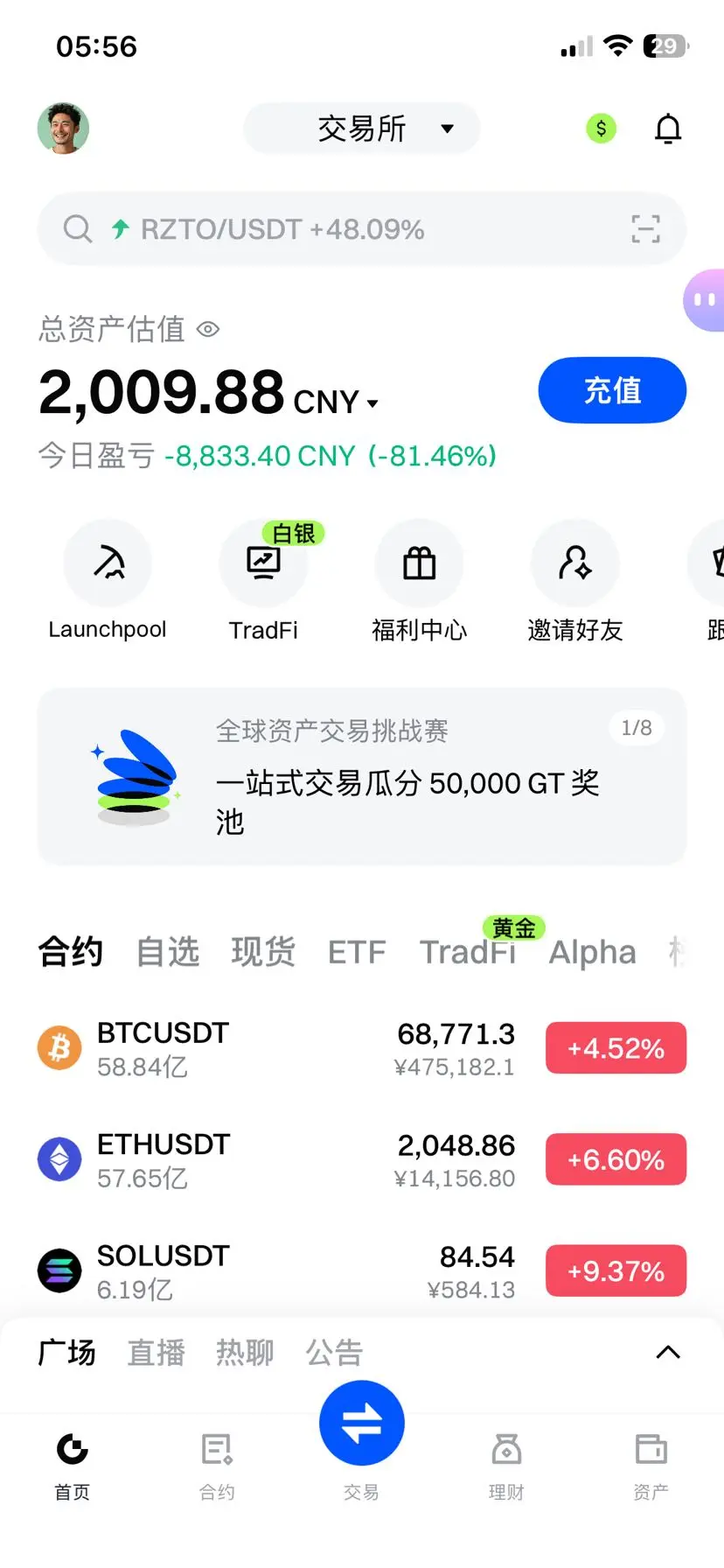Open the 全球资产交易挑战赛 banner
This screenshot has width=724, height=1568.
pos(362,776)
